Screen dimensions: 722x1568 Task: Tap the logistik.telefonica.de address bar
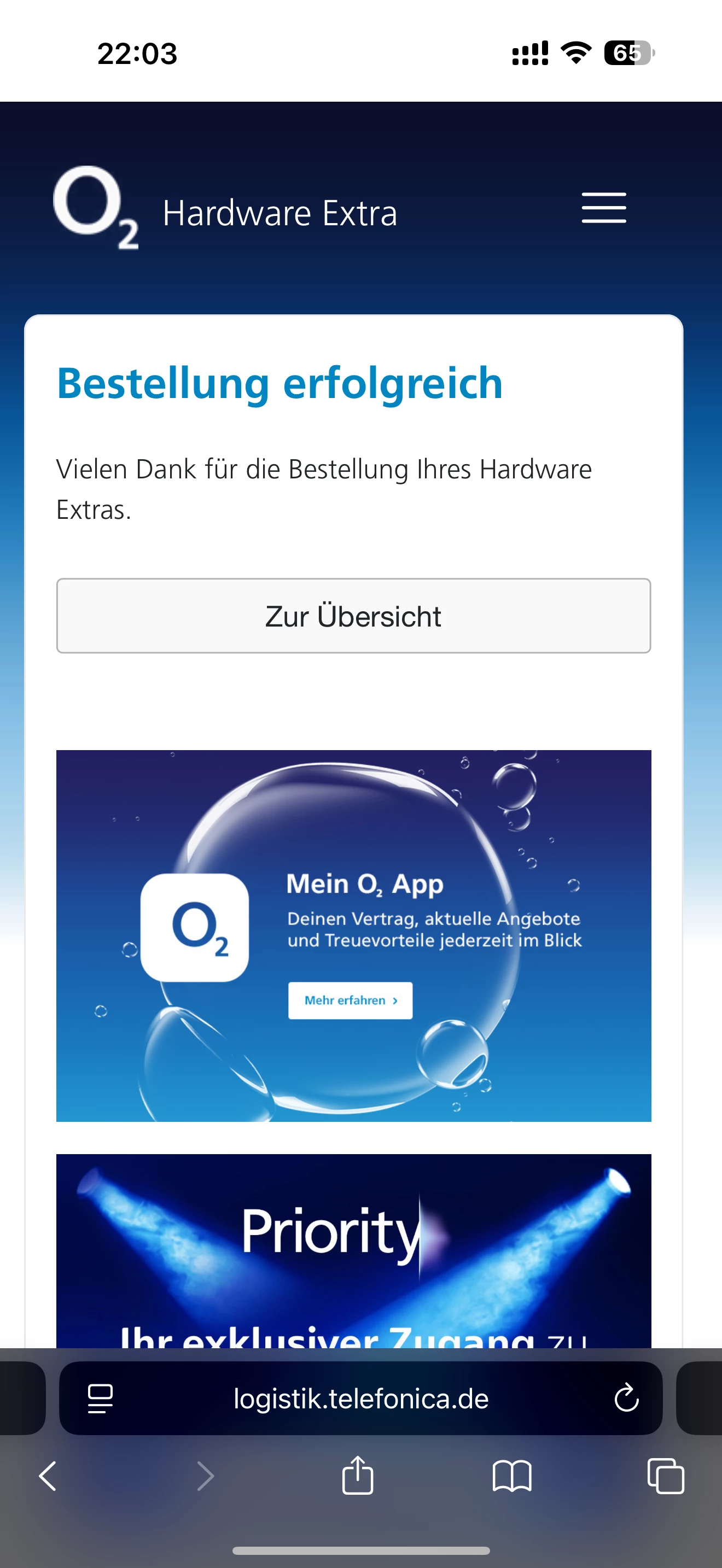pyautogui.click(x=360, y=1398)
